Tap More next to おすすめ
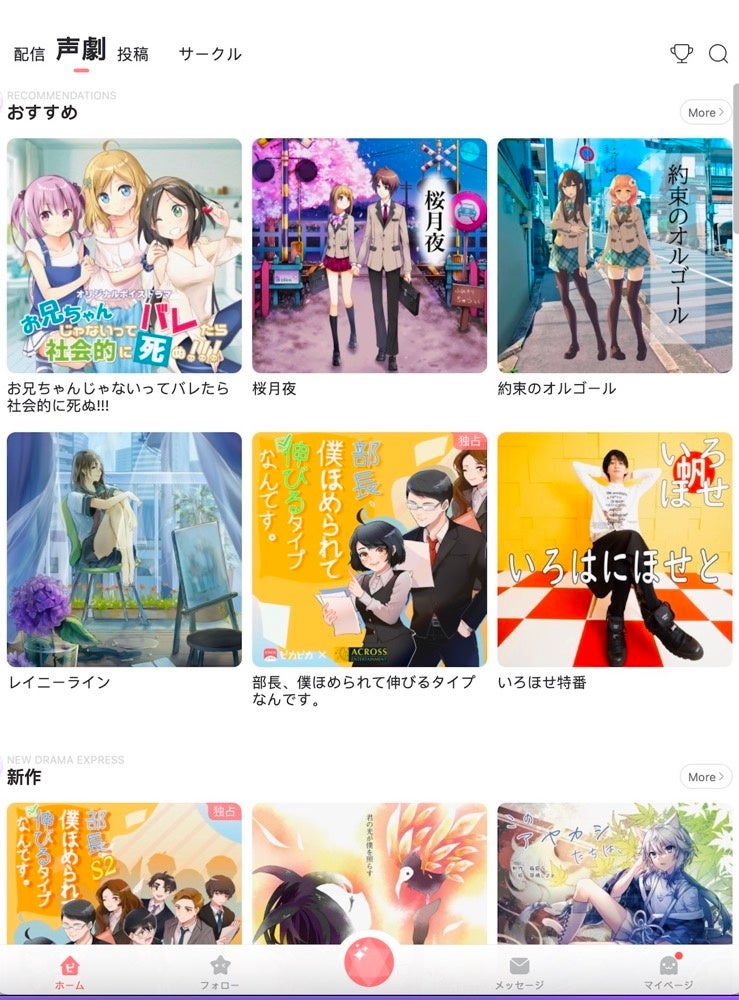739x1000 pixels. 706,112
